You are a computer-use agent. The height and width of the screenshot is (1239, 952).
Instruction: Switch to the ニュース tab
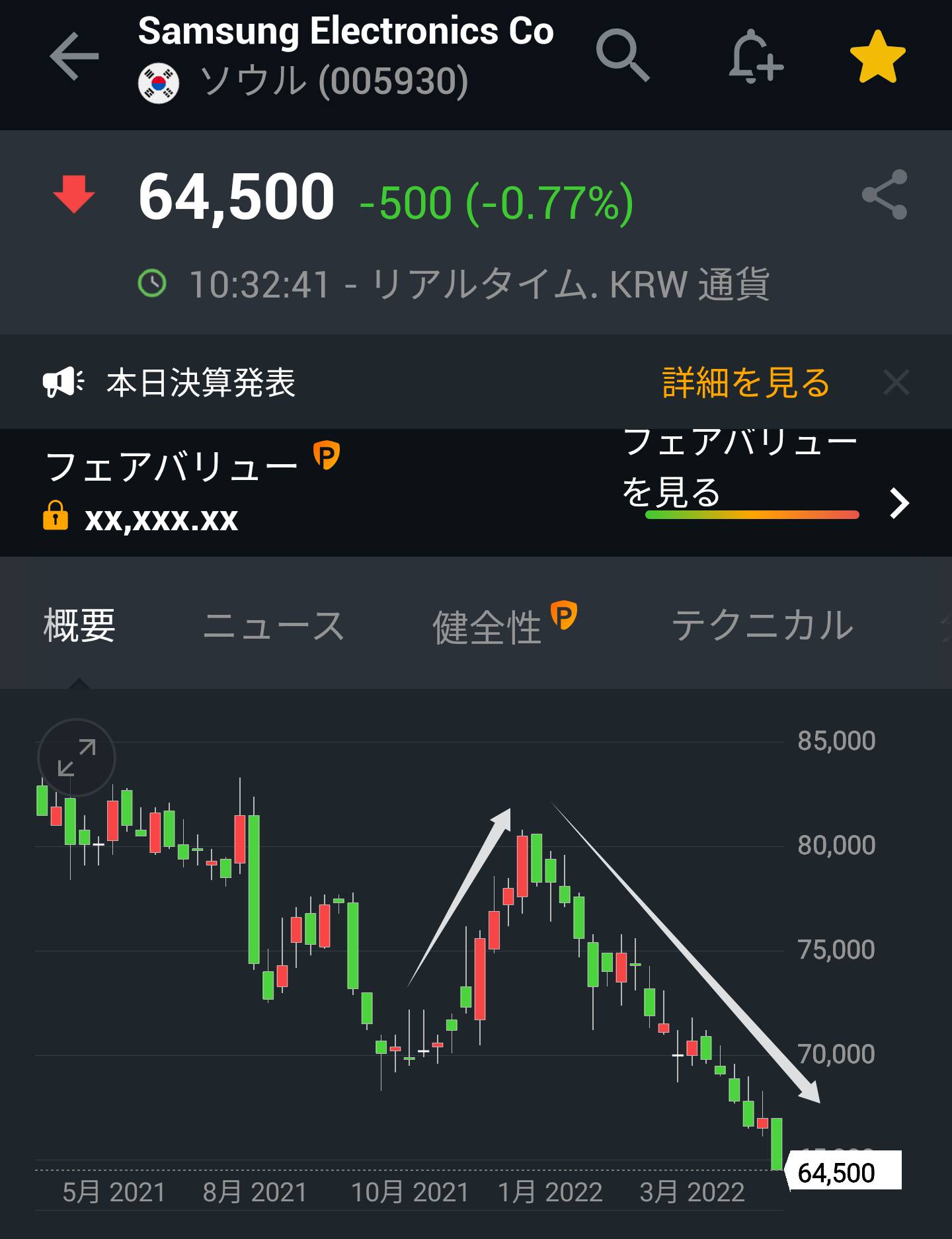pos(274,625)
